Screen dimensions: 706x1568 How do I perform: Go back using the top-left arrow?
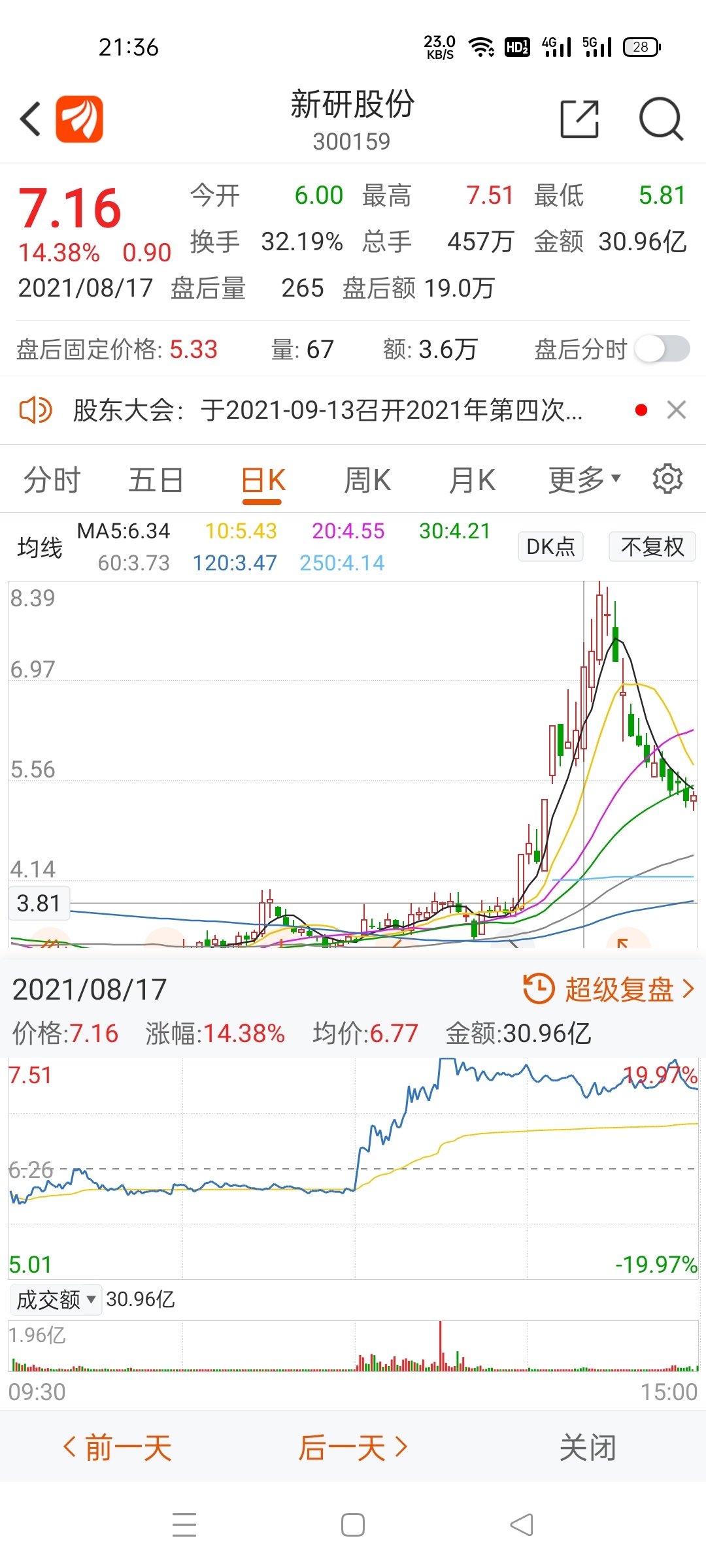[x=31, y=119]
